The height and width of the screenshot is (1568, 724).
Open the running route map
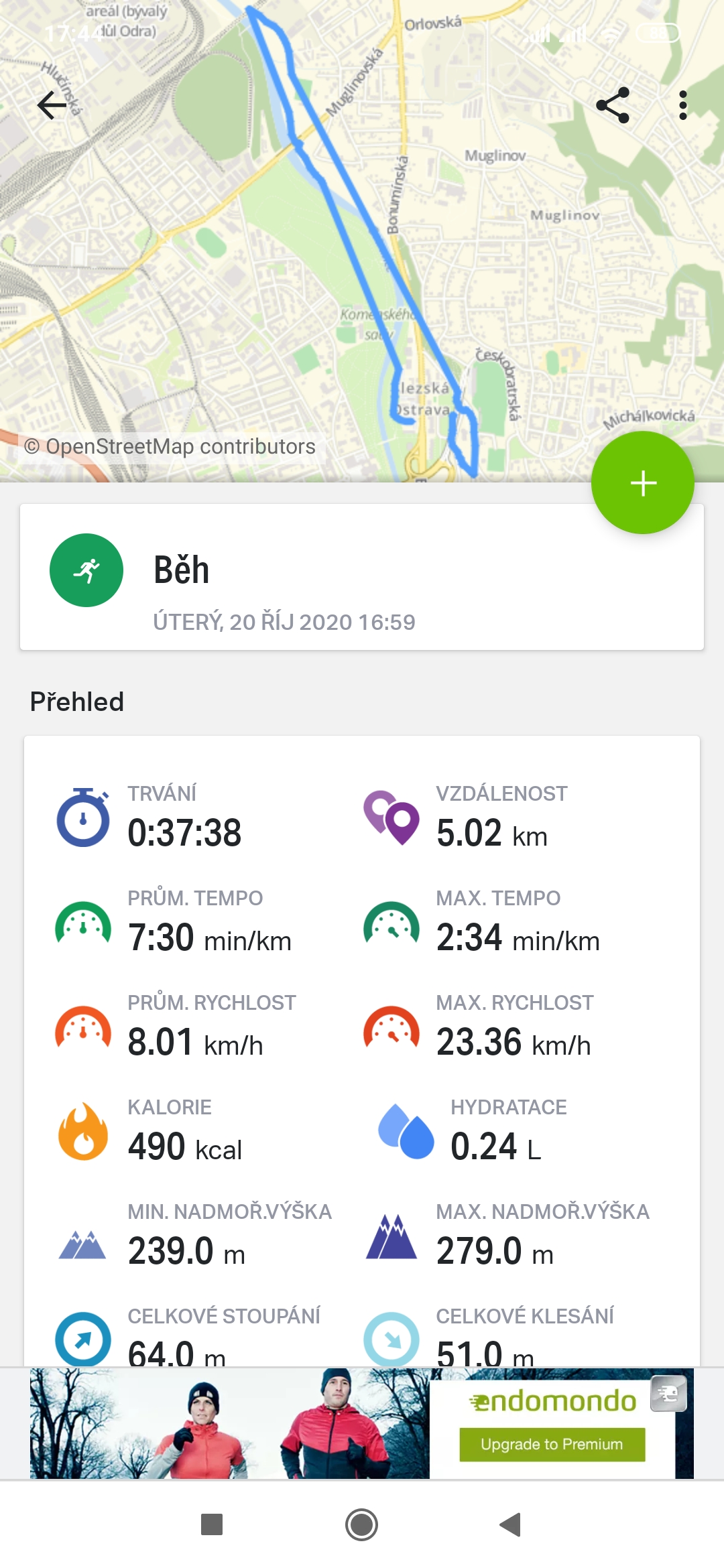pyautogui.click(x=362, y=241)
